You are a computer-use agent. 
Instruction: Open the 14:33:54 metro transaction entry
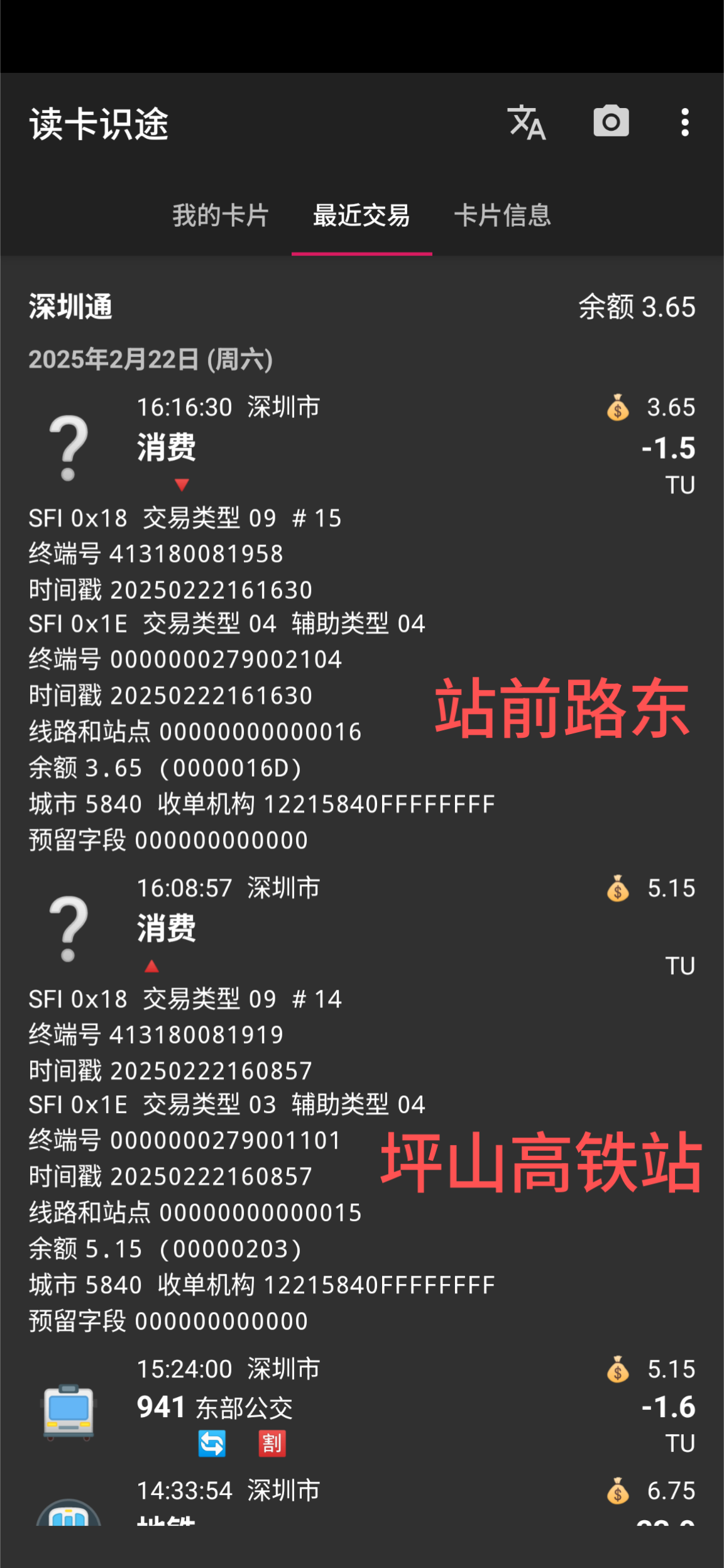tap(361, 1502)
